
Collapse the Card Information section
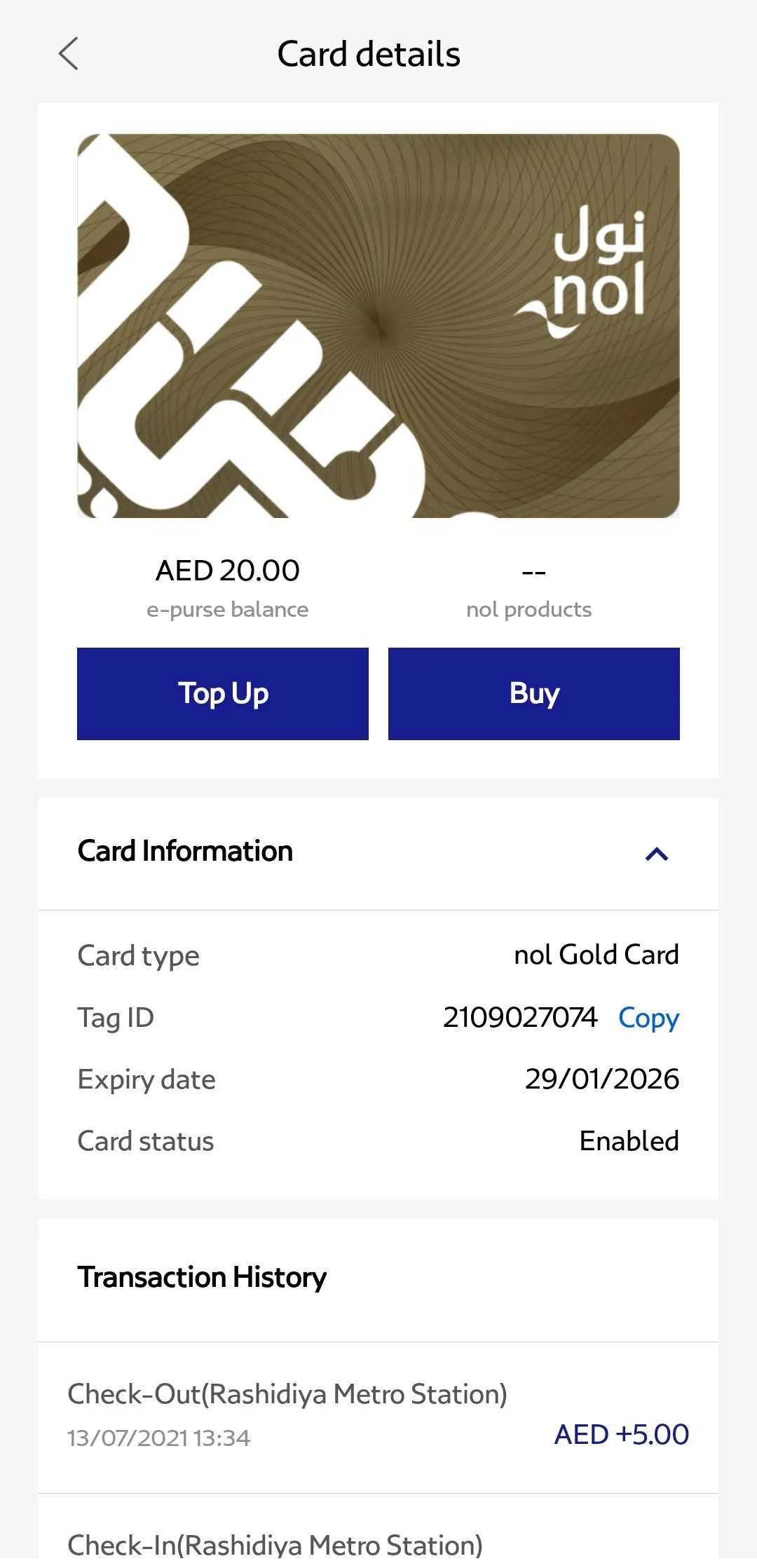click(656, 854)
